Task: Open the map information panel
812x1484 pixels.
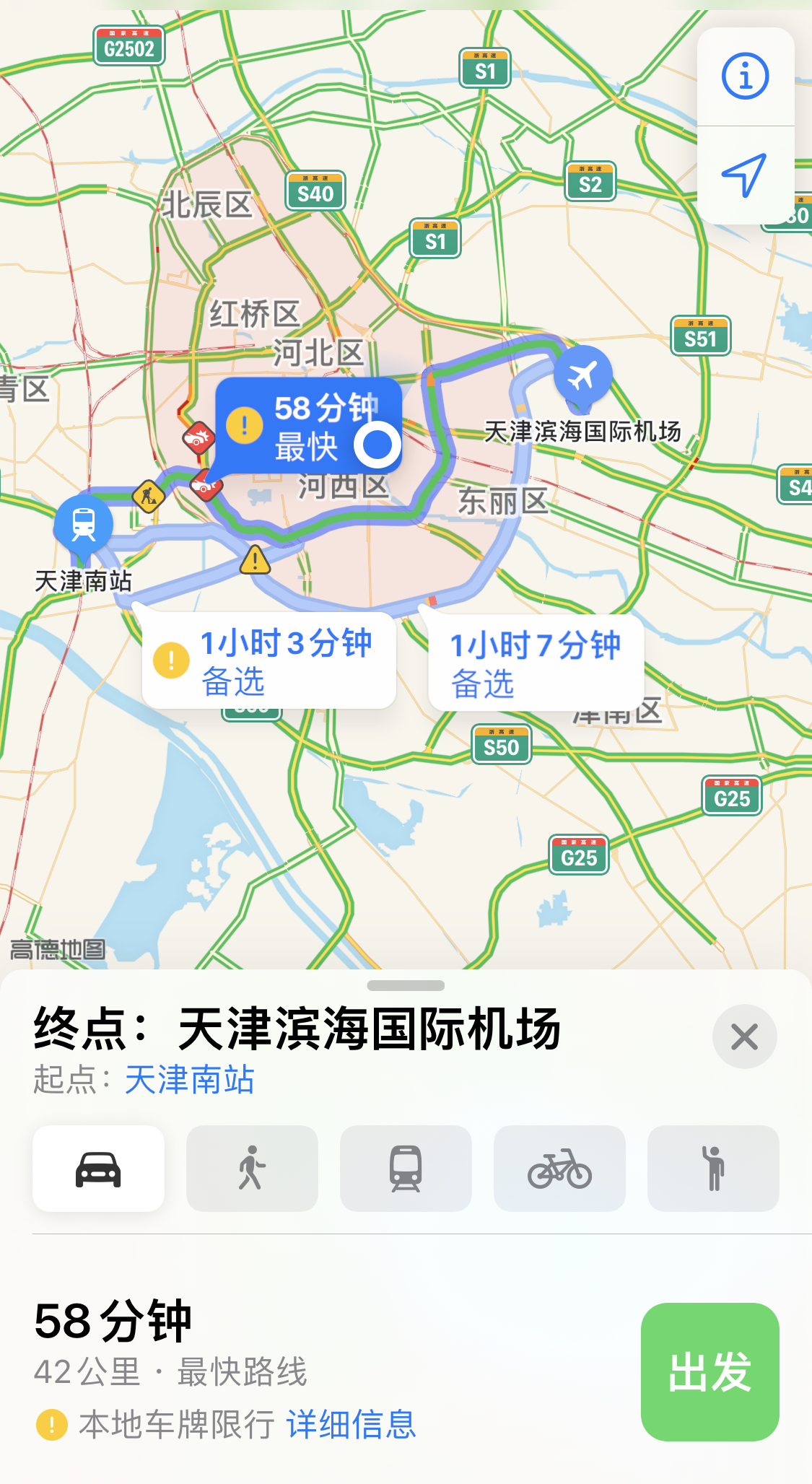Action: 746,77
